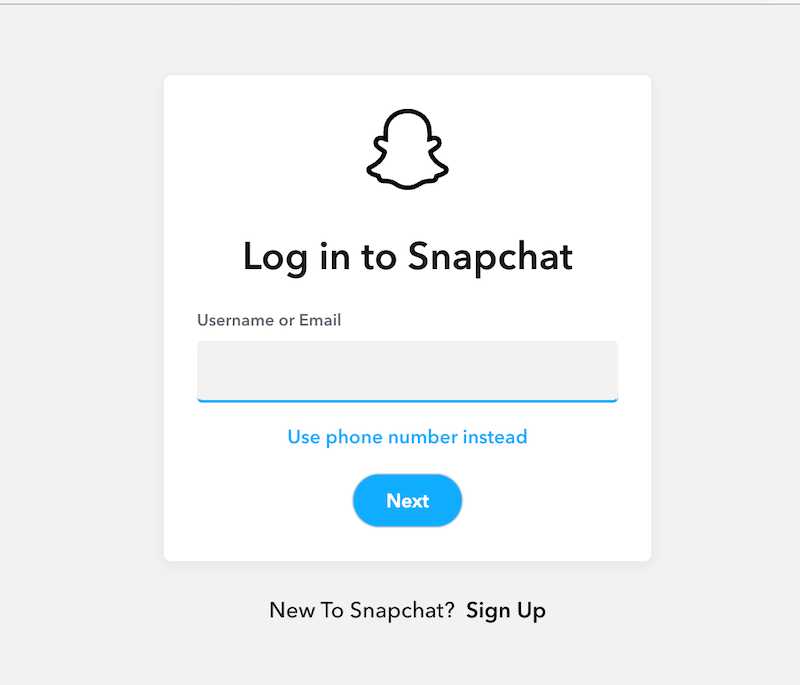
Task: Tap the Next button
Action: [x=407, y=501]
